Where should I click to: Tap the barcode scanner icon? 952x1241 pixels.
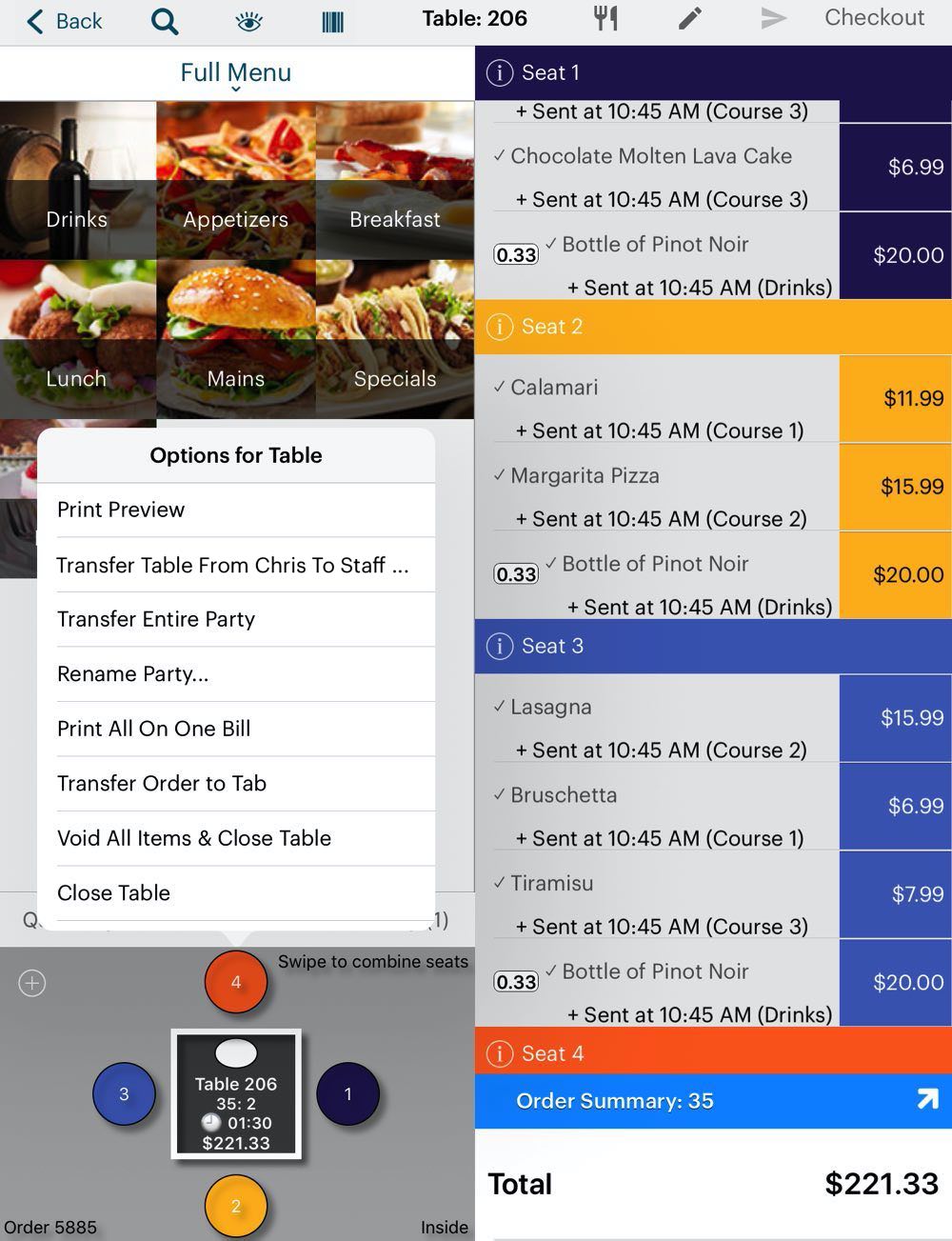(332, 21)
